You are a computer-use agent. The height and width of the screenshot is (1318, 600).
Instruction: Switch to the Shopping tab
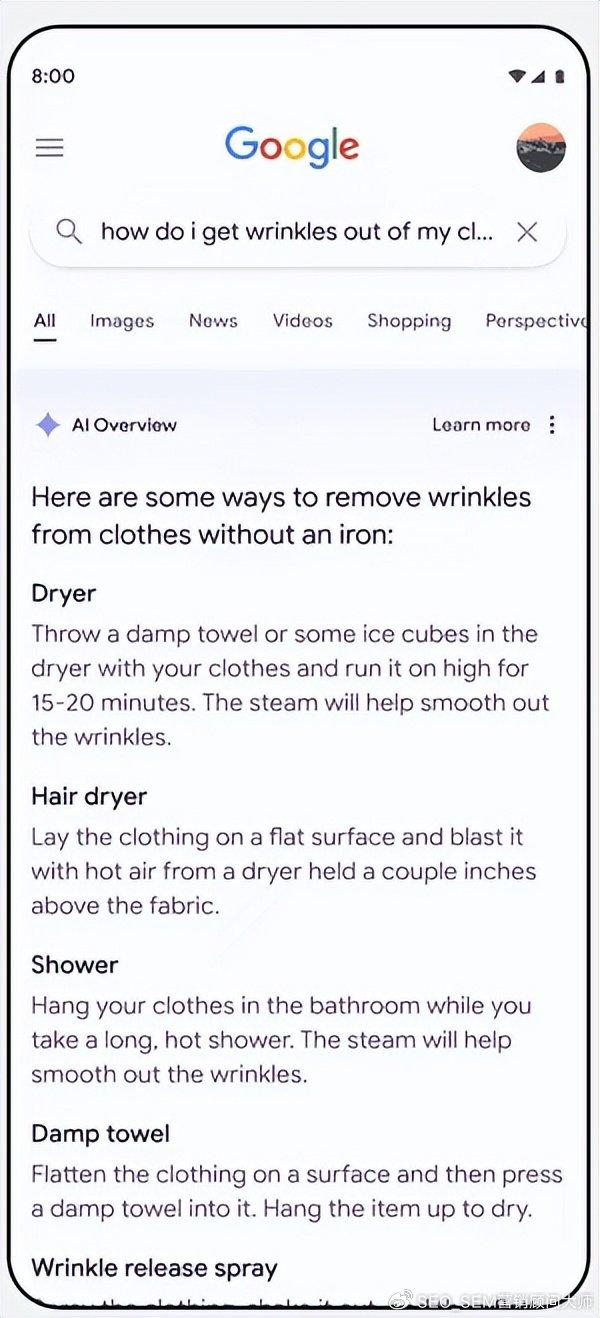tap(409, 321)
